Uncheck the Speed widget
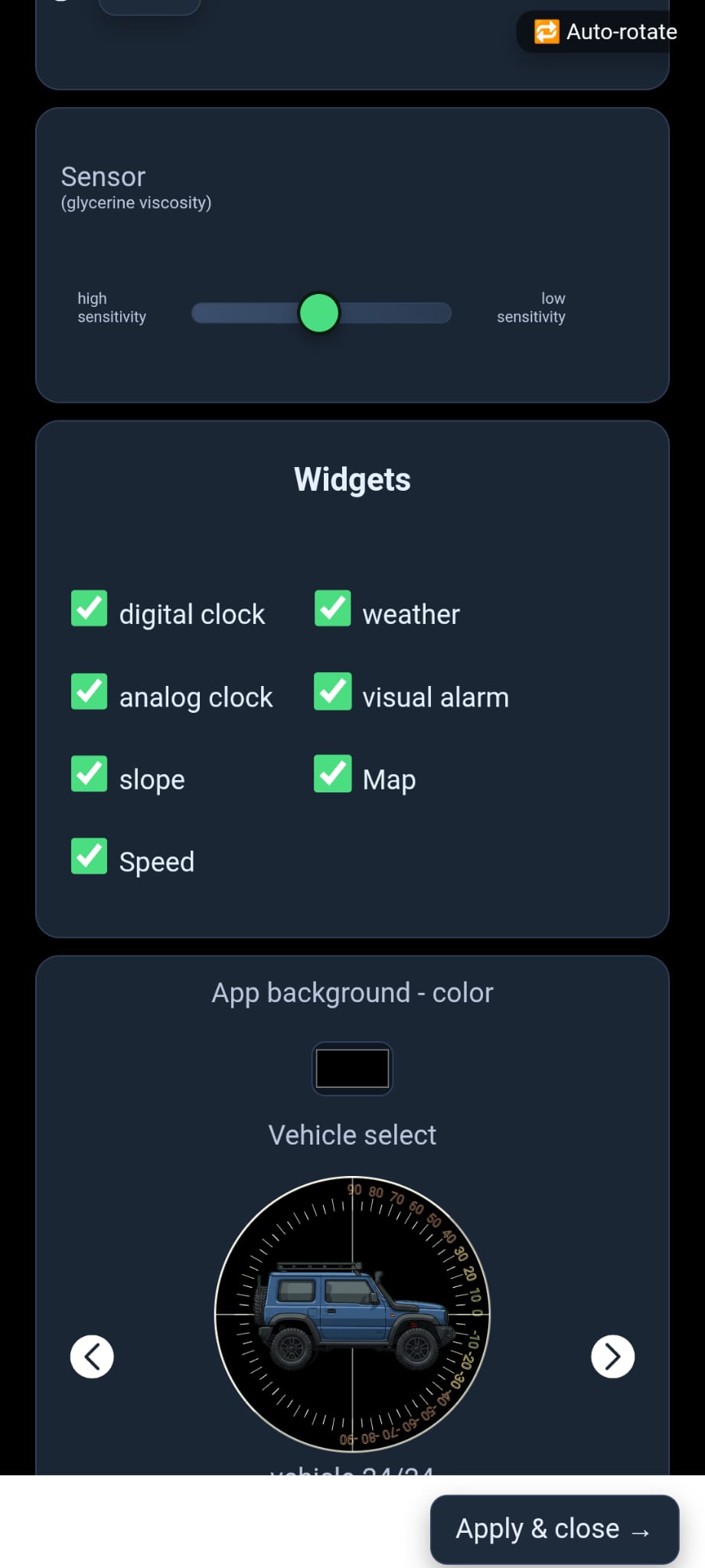 (90, 856)
